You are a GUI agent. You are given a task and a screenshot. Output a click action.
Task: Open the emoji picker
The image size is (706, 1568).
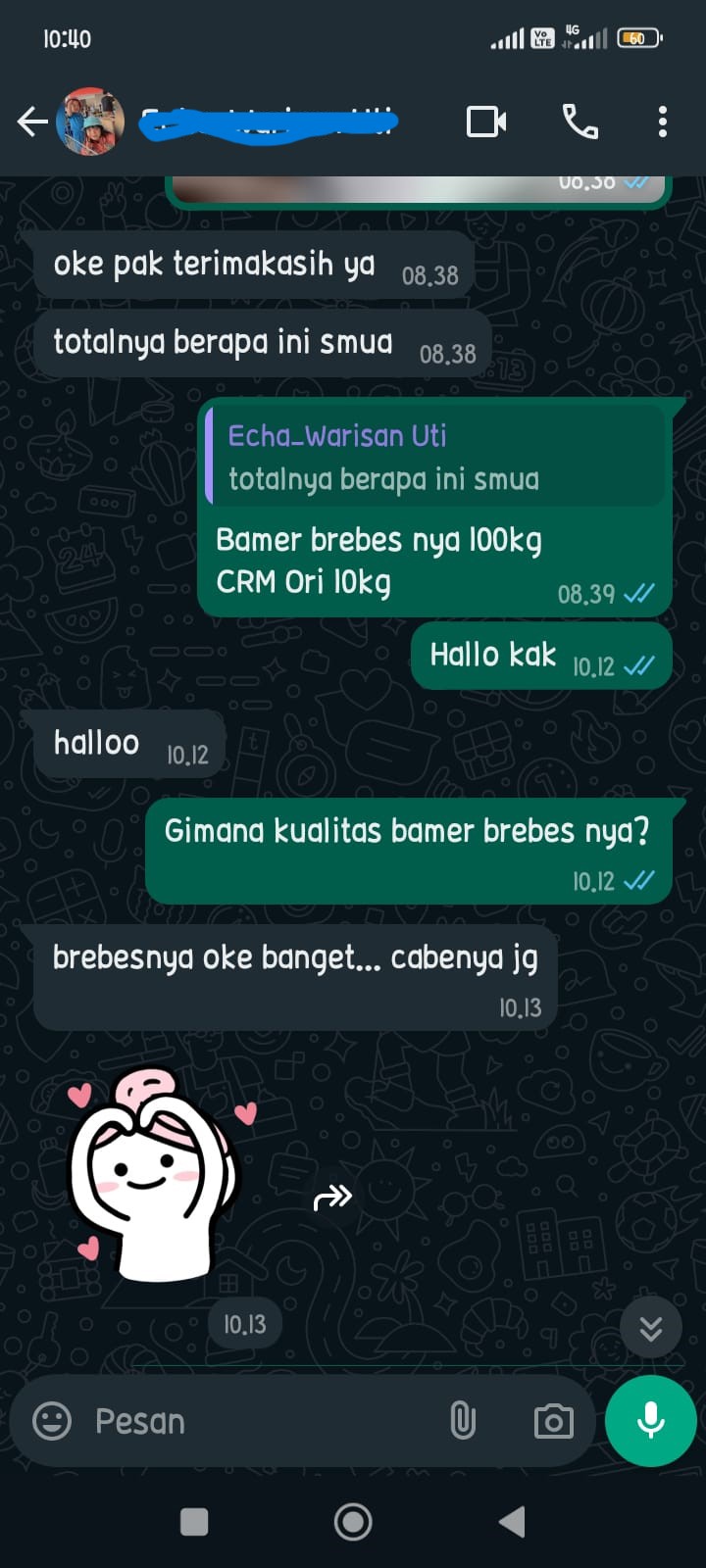pos(52,1420)
